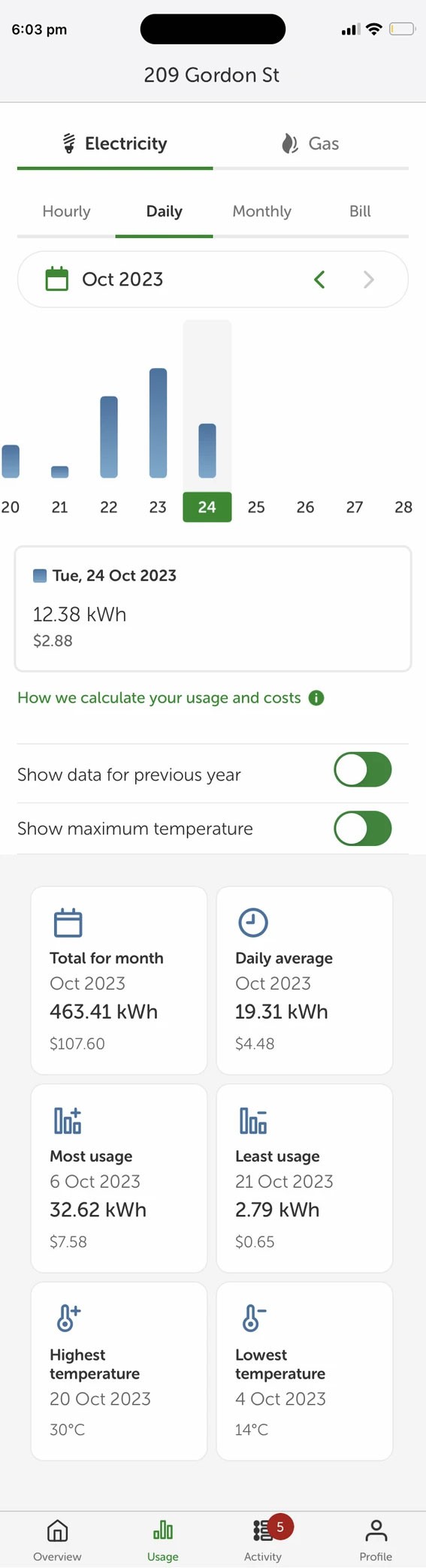This screenshot has width=426, height=1568.
Task: Tap the Usage bottom navigation item
Action: [163, 1539]
